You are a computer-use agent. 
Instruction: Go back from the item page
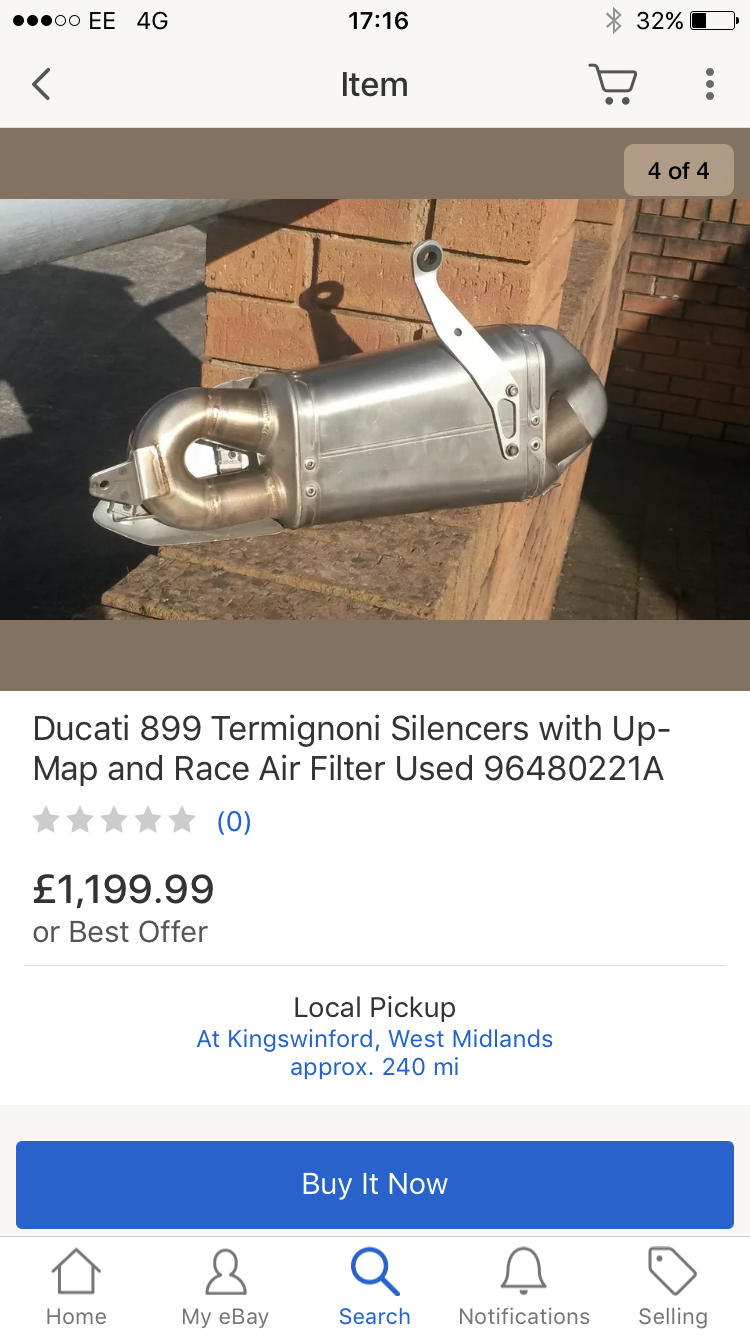[41, 85]
